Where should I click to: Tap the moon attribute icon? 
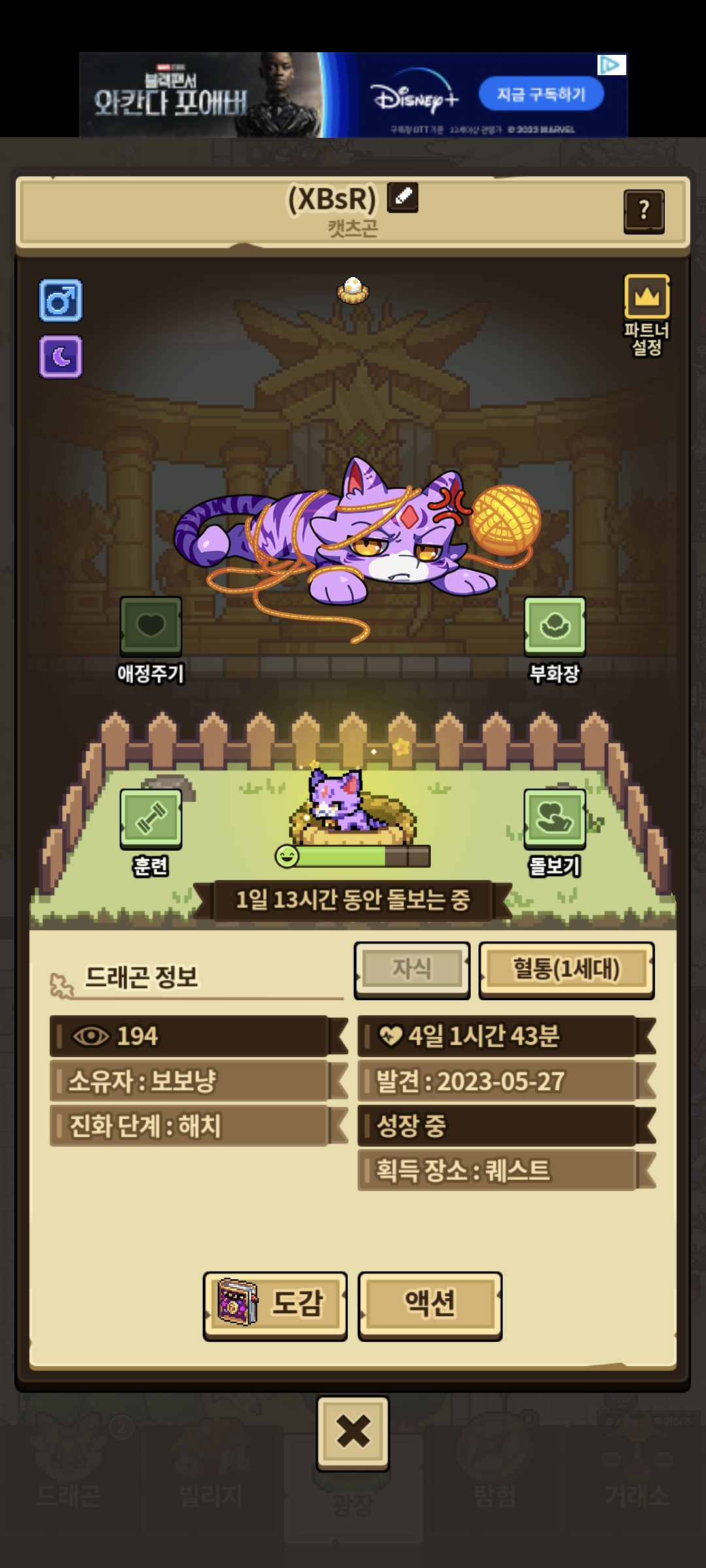[x=61, y=357]
